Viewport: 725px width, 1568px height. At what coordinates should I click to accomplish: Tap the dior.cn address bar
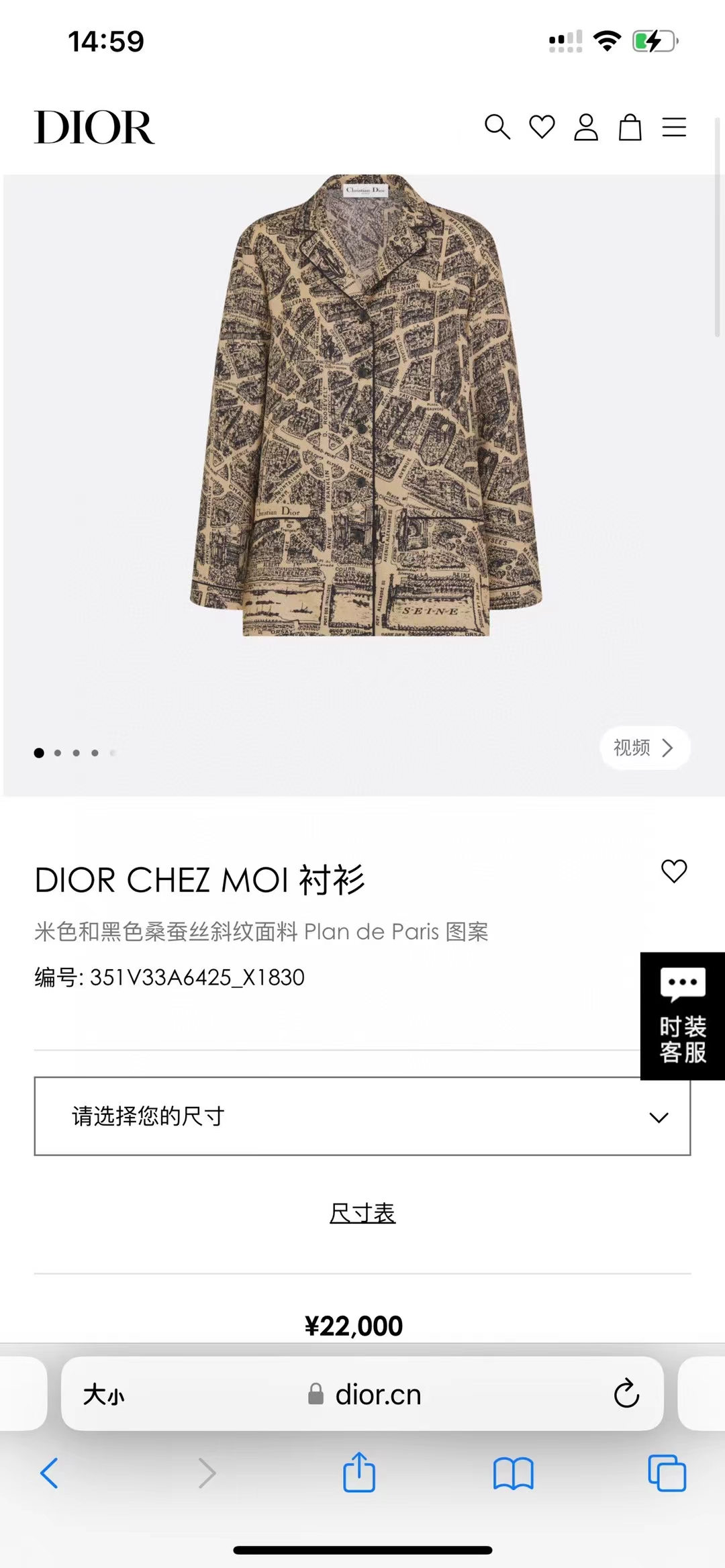pos(366,1395)
